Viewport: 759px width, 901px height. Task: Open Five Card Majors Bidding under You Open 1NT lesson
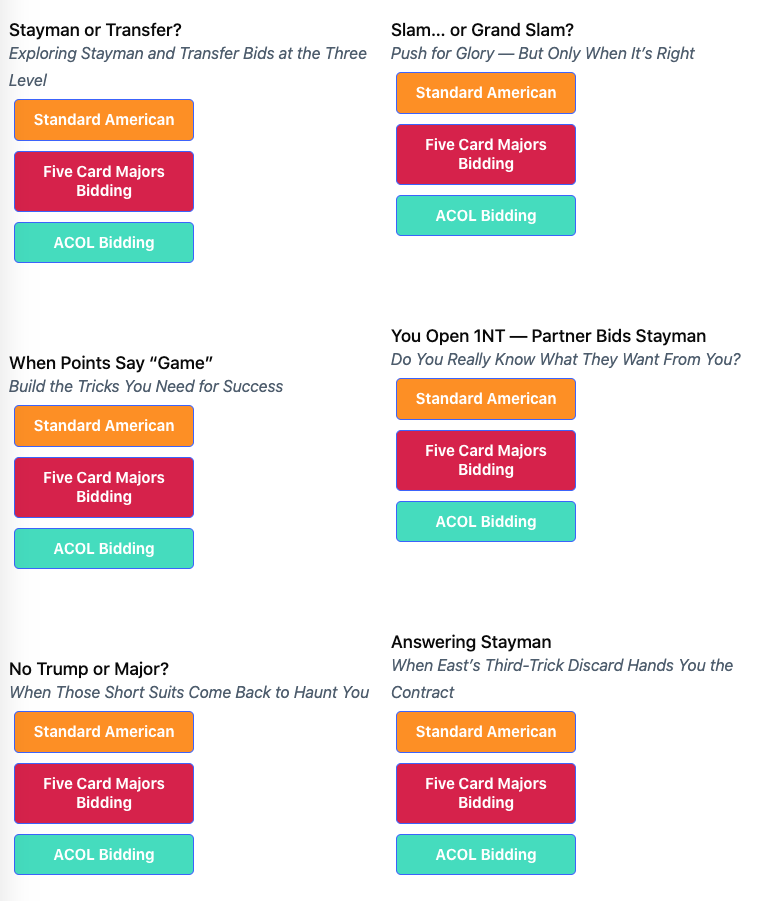[486, 460]
